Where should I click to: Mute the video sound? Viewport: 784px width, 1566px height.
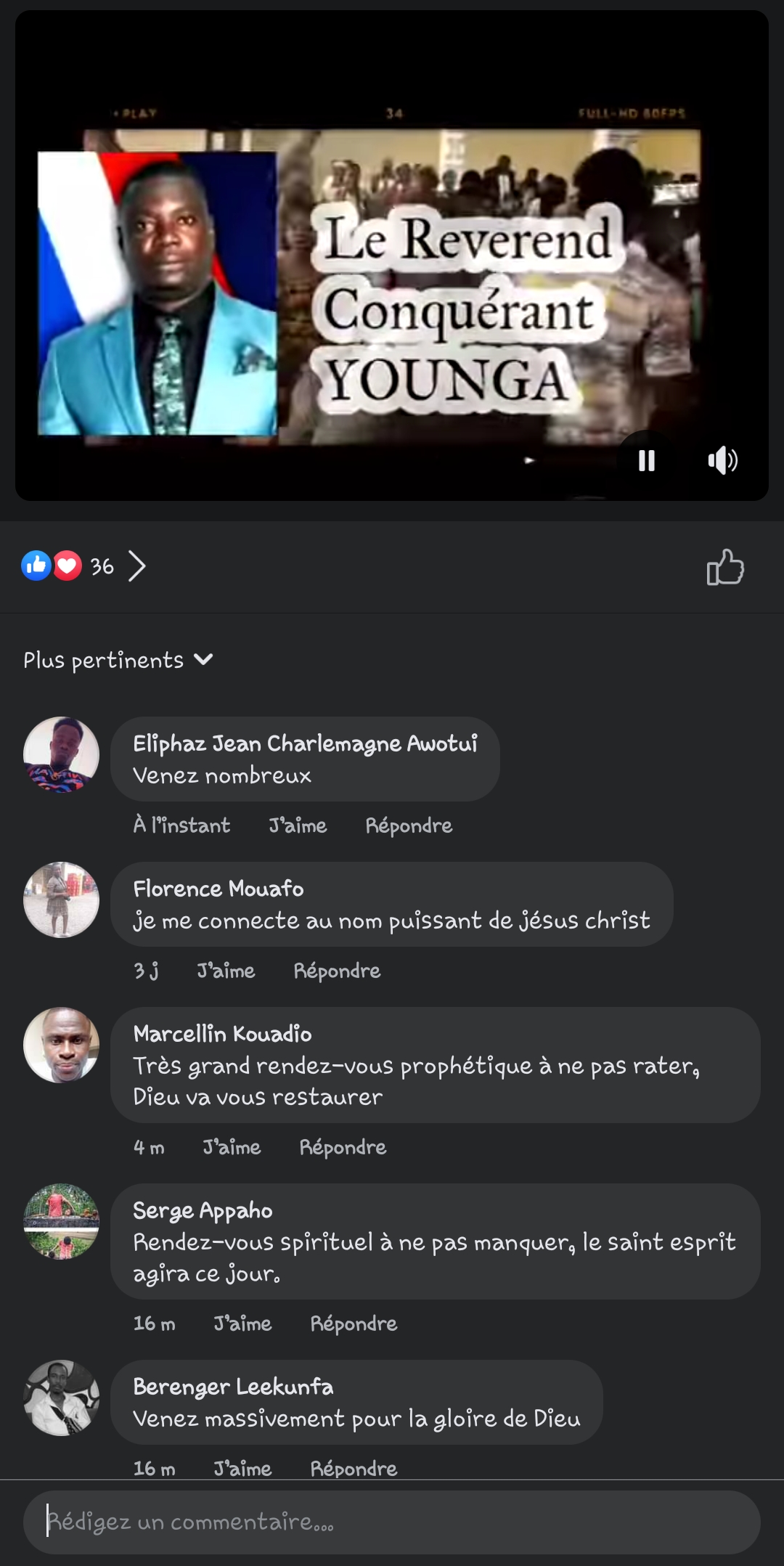click(x=722, y=460)
